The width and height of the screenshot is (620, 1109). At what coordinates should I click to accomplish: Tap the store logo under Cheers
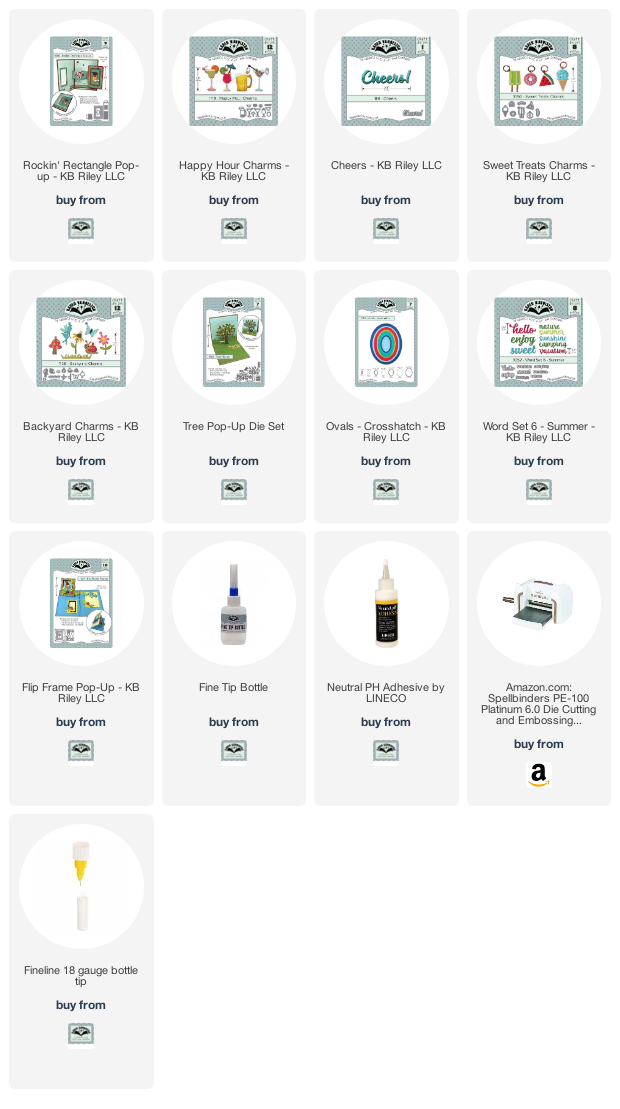click(x=386, y=229)
